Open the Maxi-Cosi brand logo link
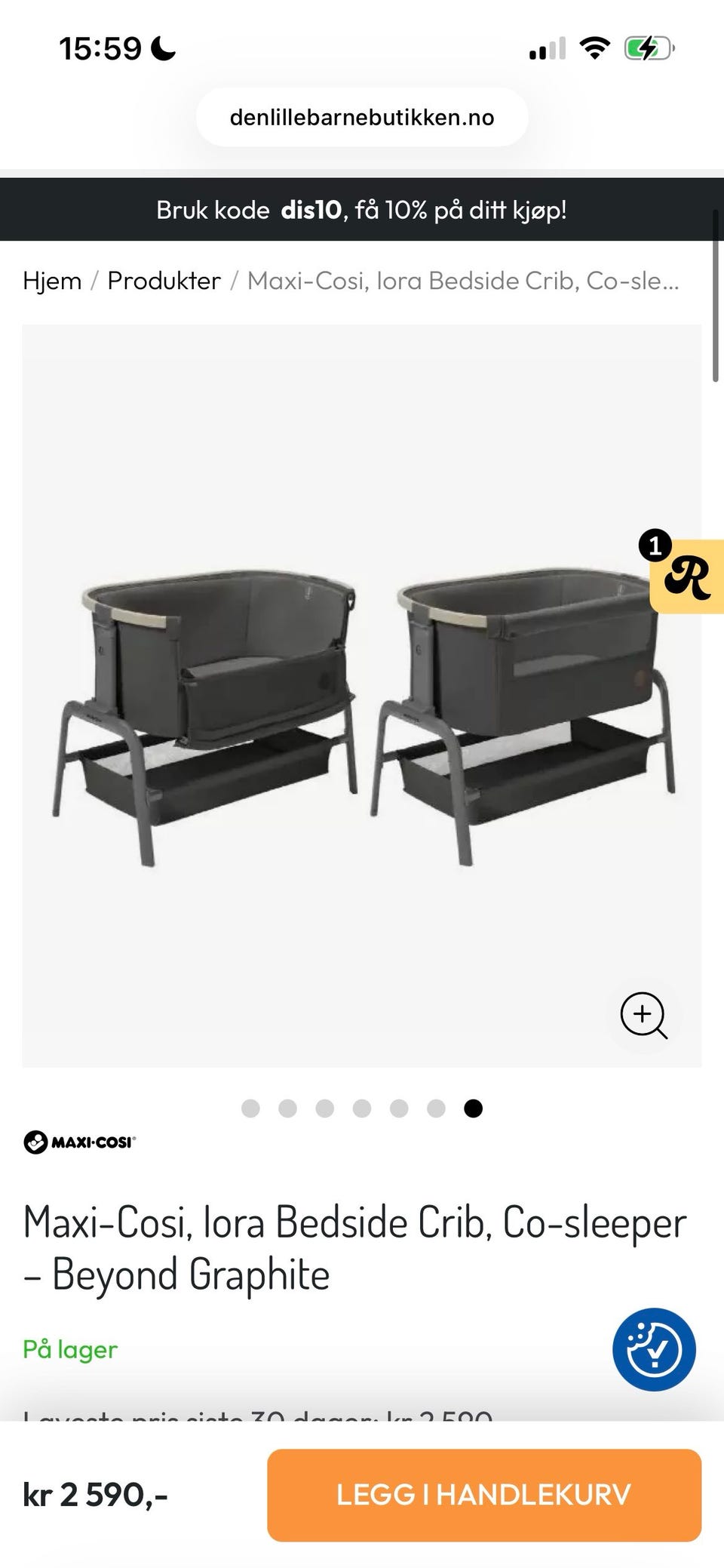Viewport: 724px width, 1568px height. [79, 1142]
